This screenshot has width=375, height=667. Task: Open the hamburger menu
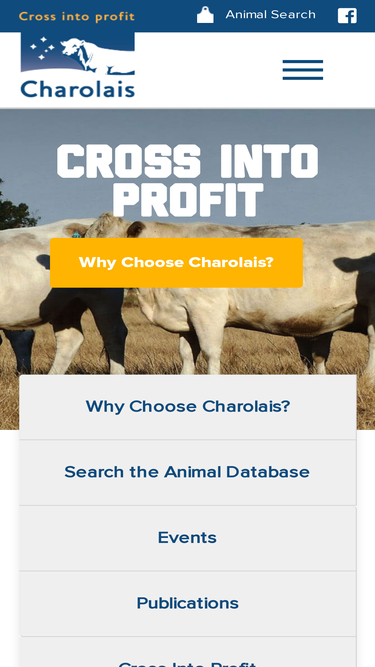[303, 70]
